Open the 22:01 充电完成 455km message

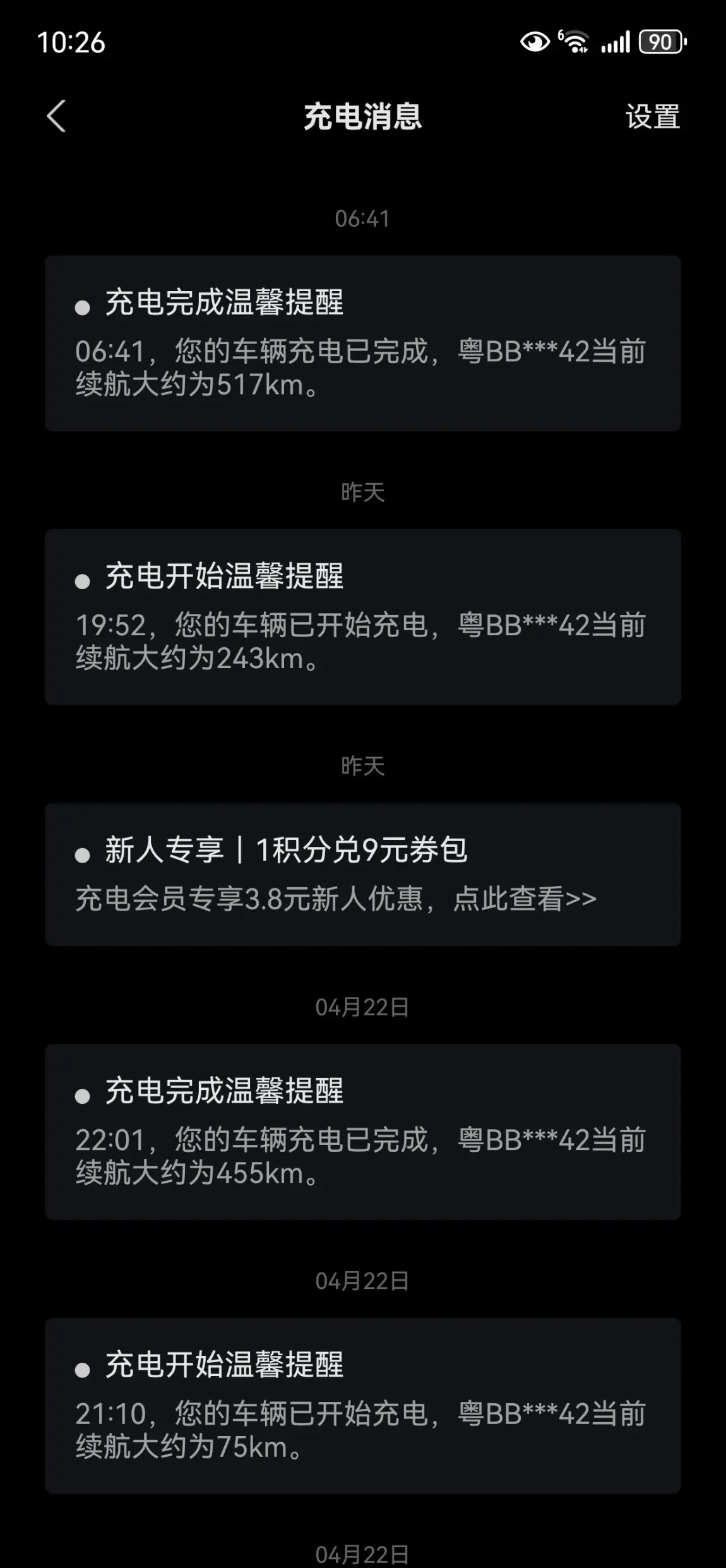pyautogui.click(x=362, y=1132)
